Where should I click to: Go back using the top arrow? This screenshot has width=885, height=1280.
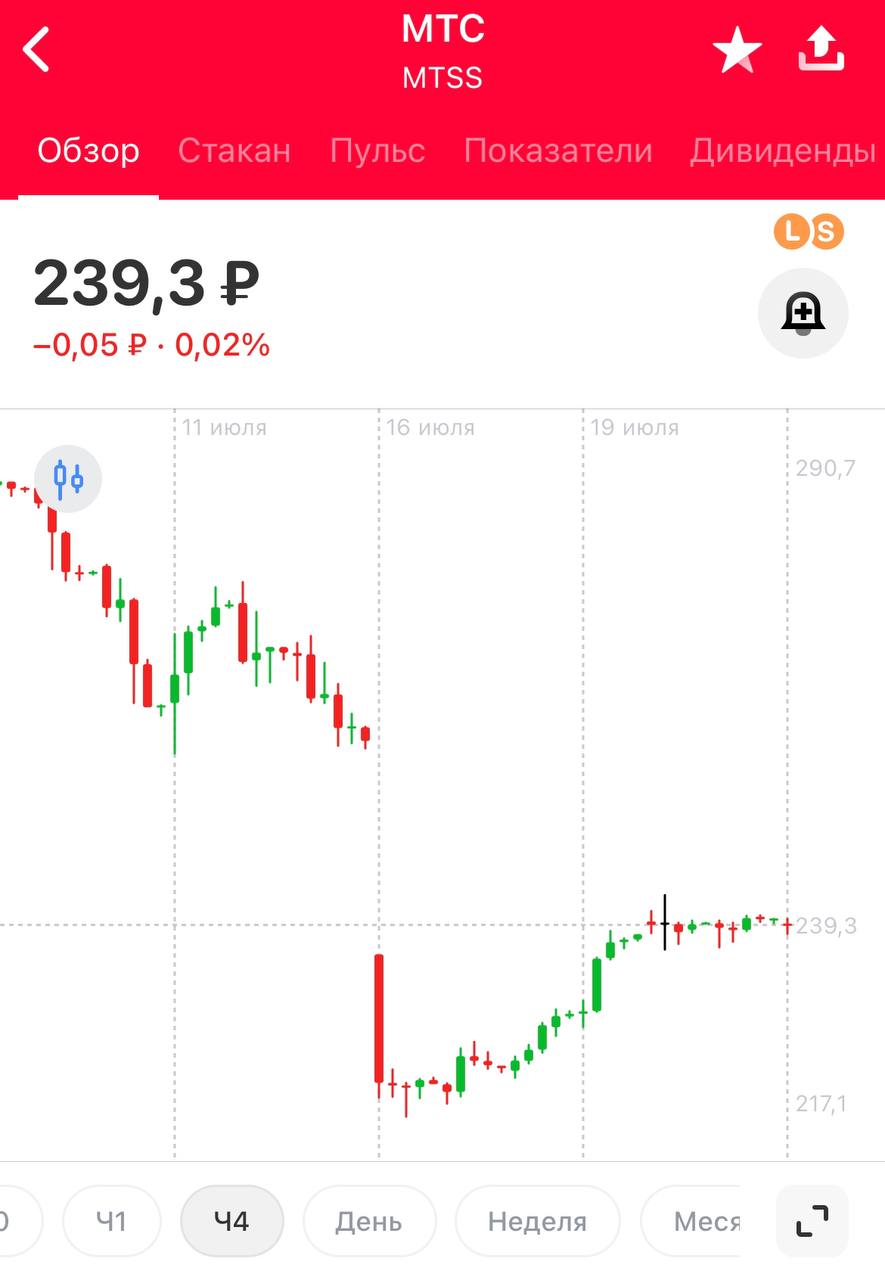point(37,50)
